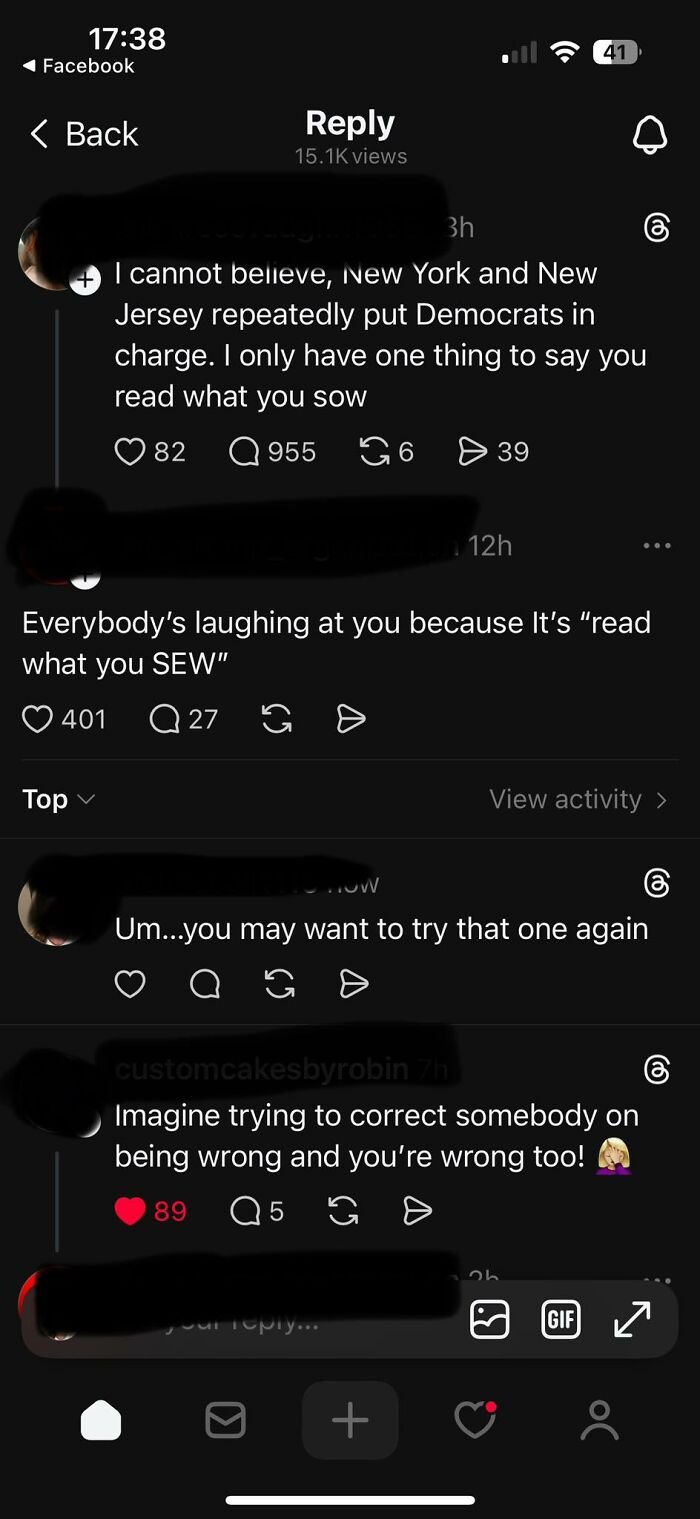Viewport: 700px width, 1519px height.
Task: Like the "read what you SEW" reply
Action: coord(38,719)
